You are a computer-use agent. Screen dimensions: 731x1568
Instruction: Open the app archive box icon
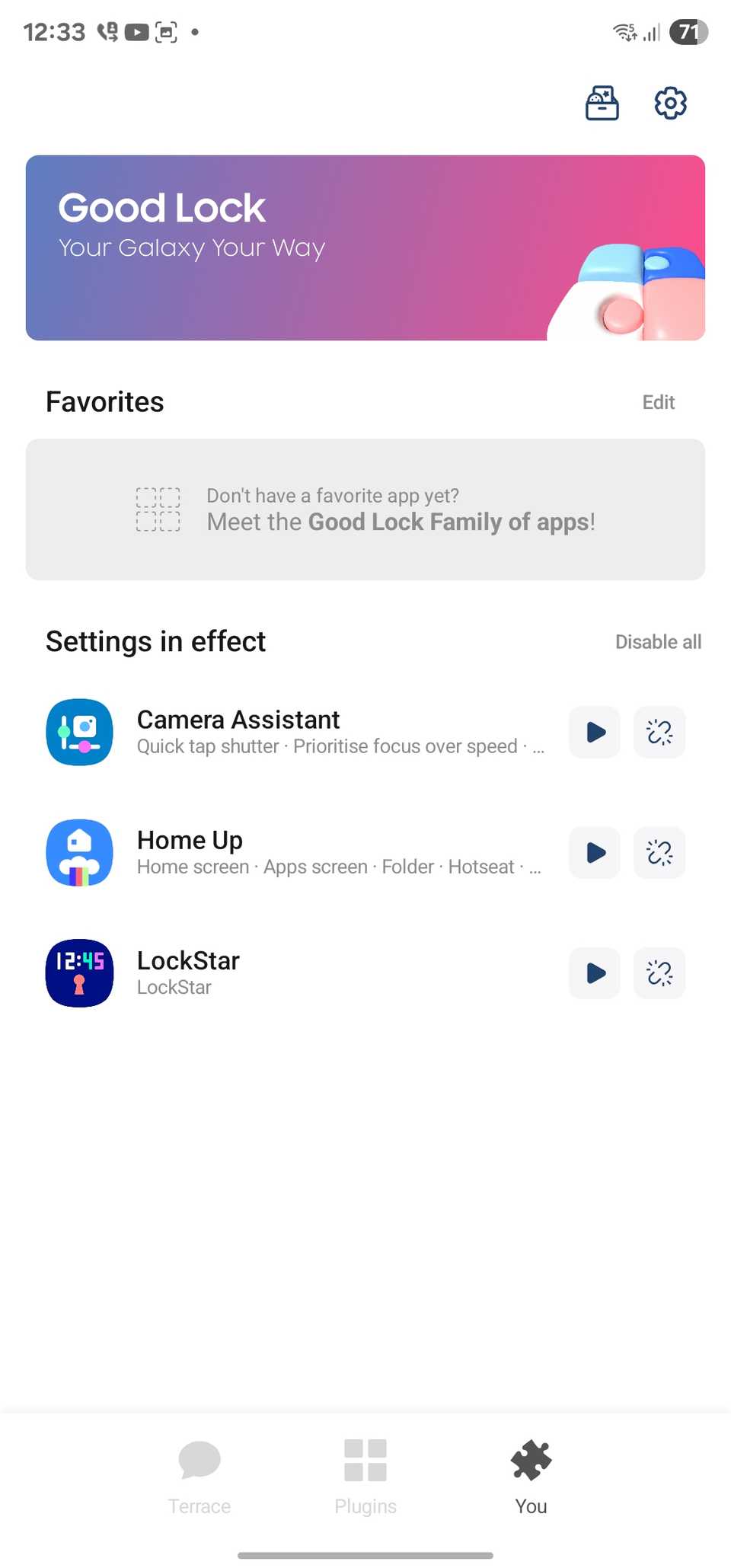[x=602, y=104]
